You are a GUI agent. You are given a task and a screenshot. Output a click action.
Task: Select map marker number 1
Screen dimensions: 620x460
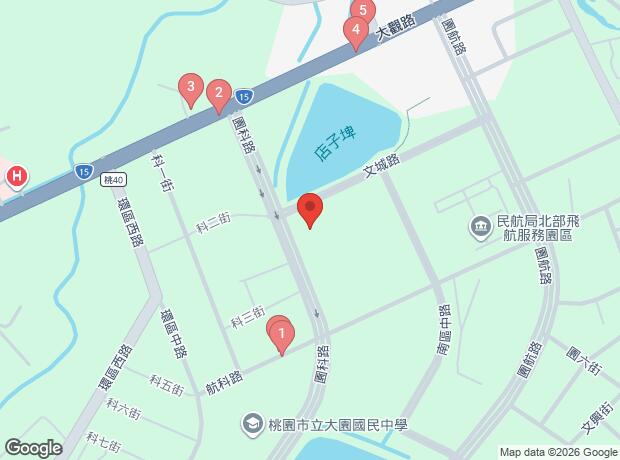click(x=282, y=336)
